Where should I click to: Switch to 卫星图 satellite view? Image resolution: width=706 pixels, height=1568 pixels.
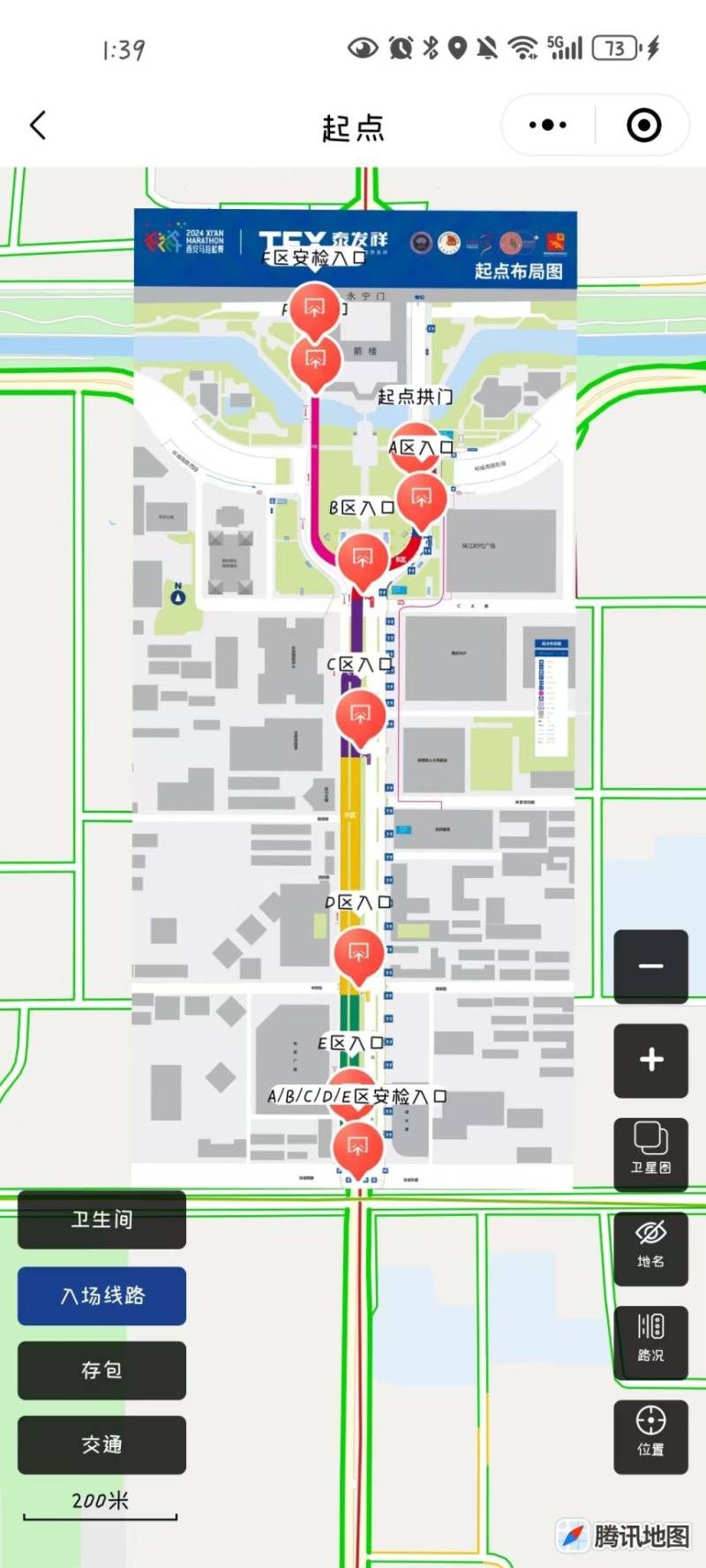coord(650,1153)
